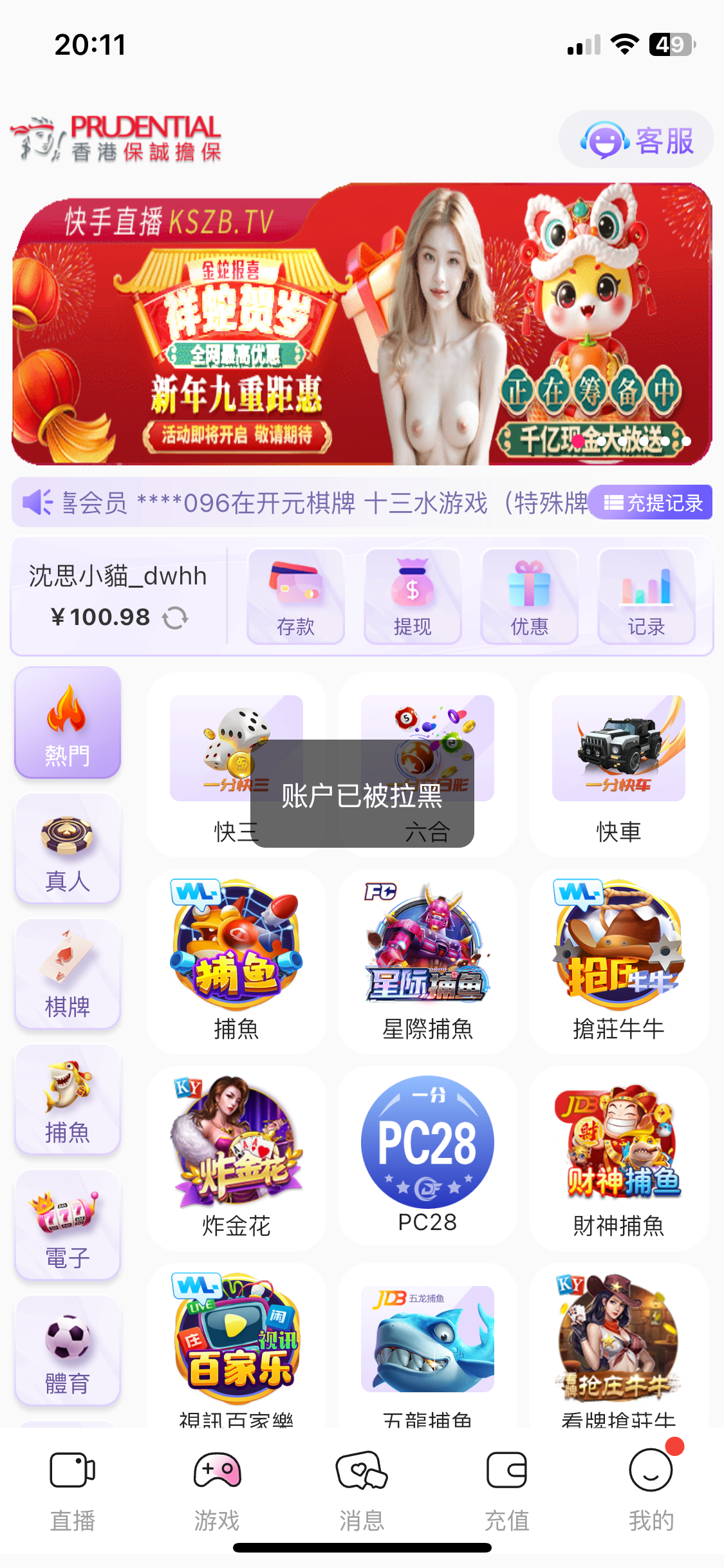
Task: Launch the 財神捕魚 game
Action: [x=618, y=1159]
